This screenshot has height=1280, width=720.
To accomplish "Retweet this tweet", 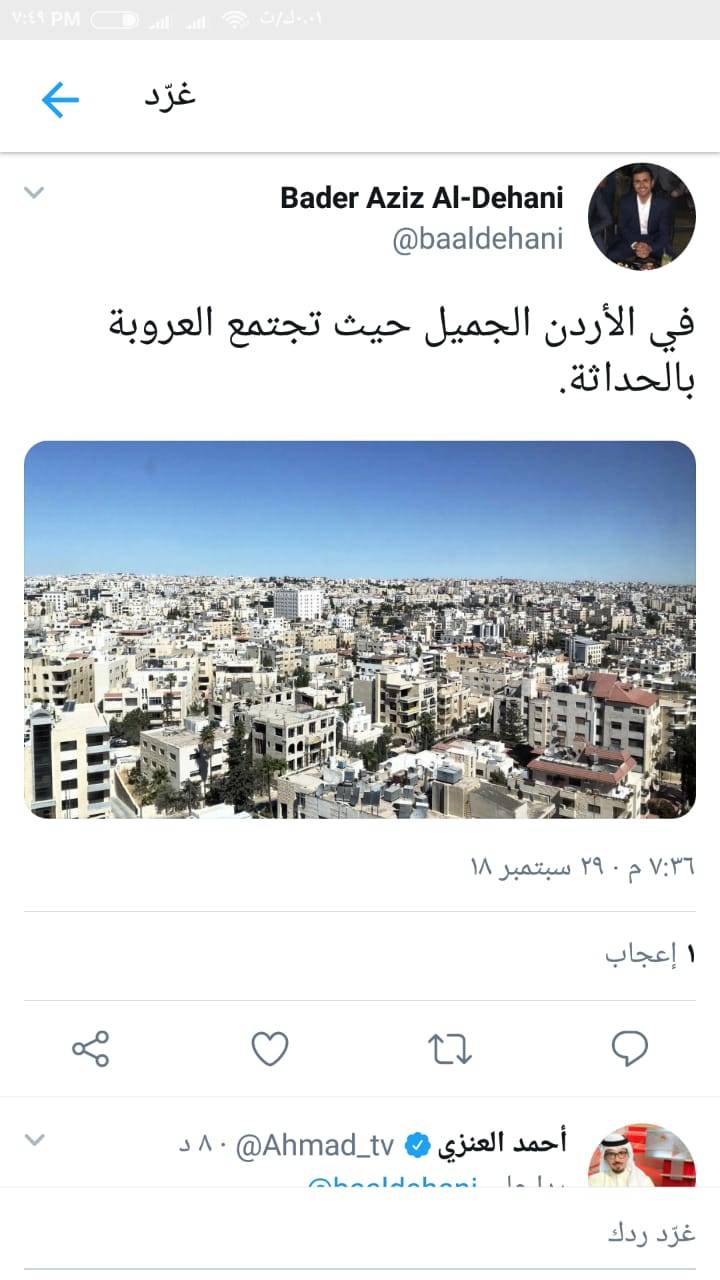I will (449, 1049).
